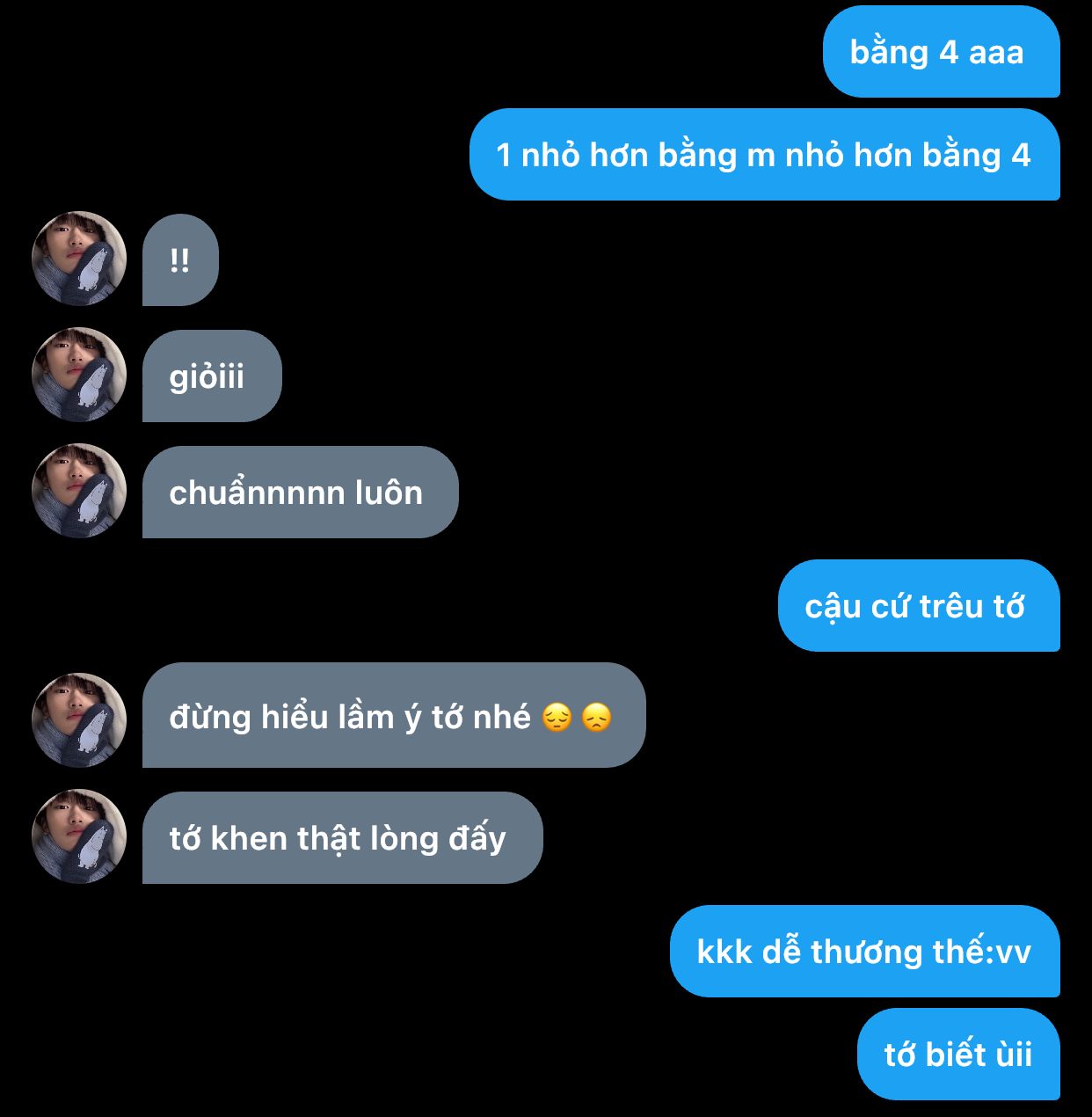
Task: Open profile photo beside 'tớ khen thật lòng đấy'
Action: pyautogui.click(x=79, y=836)
